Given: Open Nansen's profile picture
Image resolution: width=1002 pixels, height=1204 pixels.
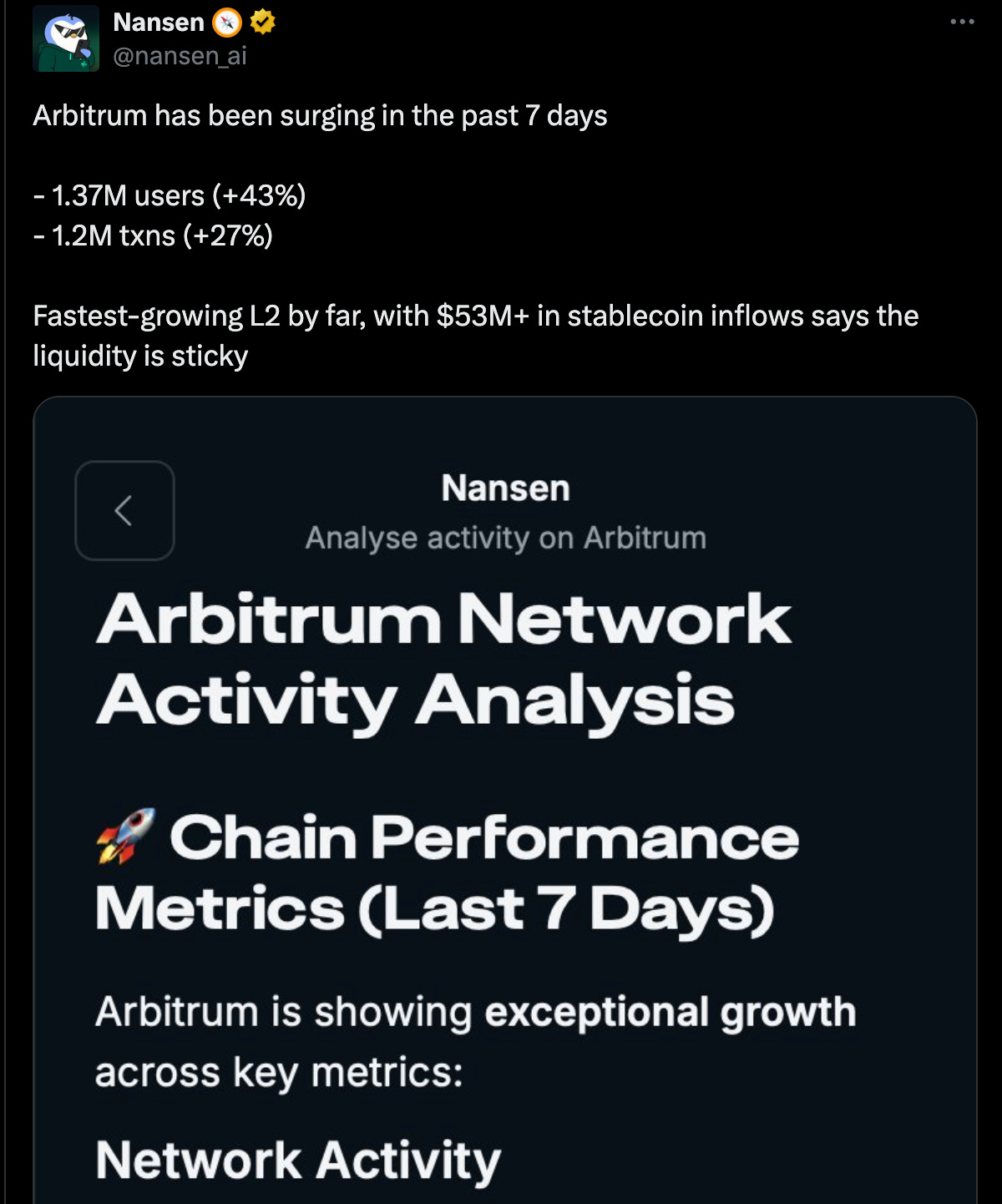Looking at the screenshot, I should (x=66, y=38).
